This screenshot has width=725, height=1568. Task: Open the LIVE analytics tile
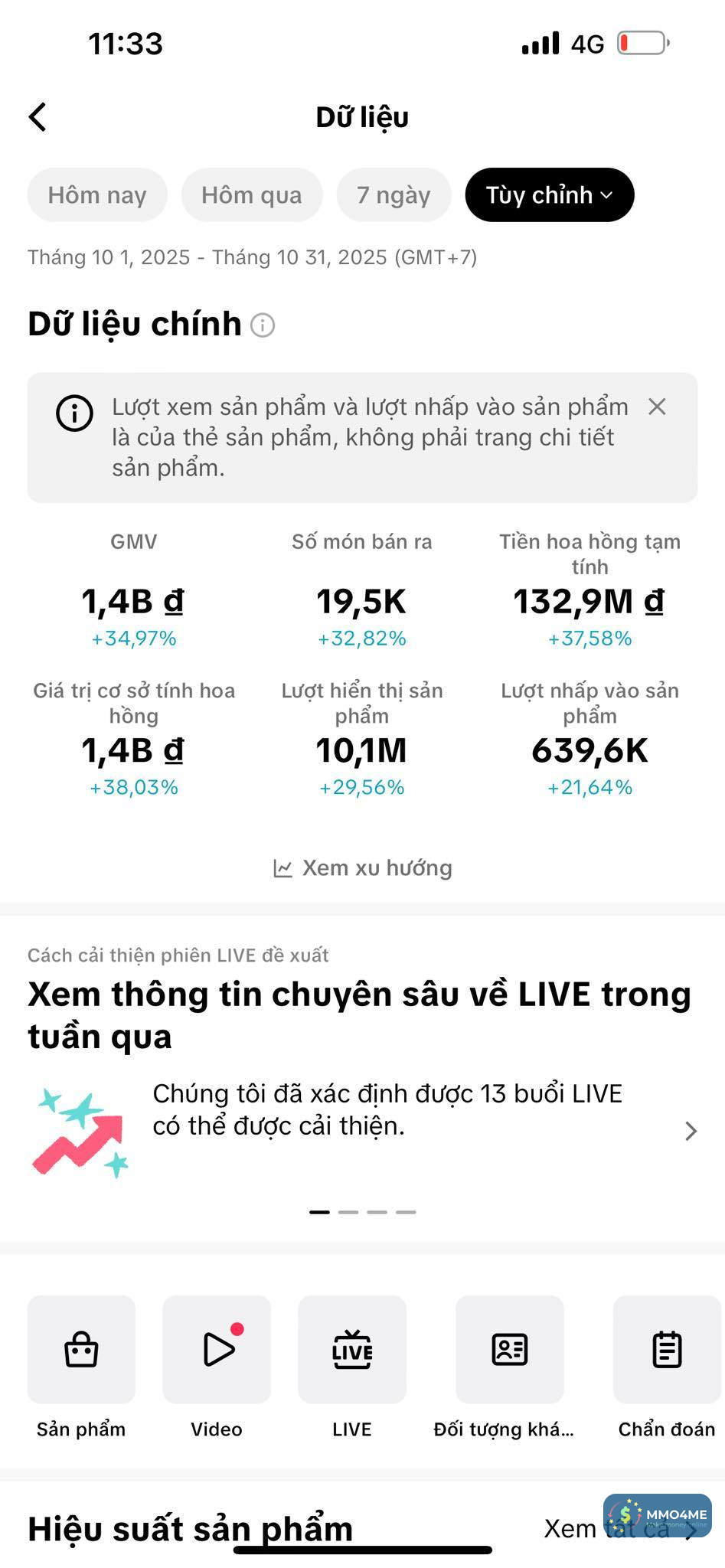point(352,1349)
